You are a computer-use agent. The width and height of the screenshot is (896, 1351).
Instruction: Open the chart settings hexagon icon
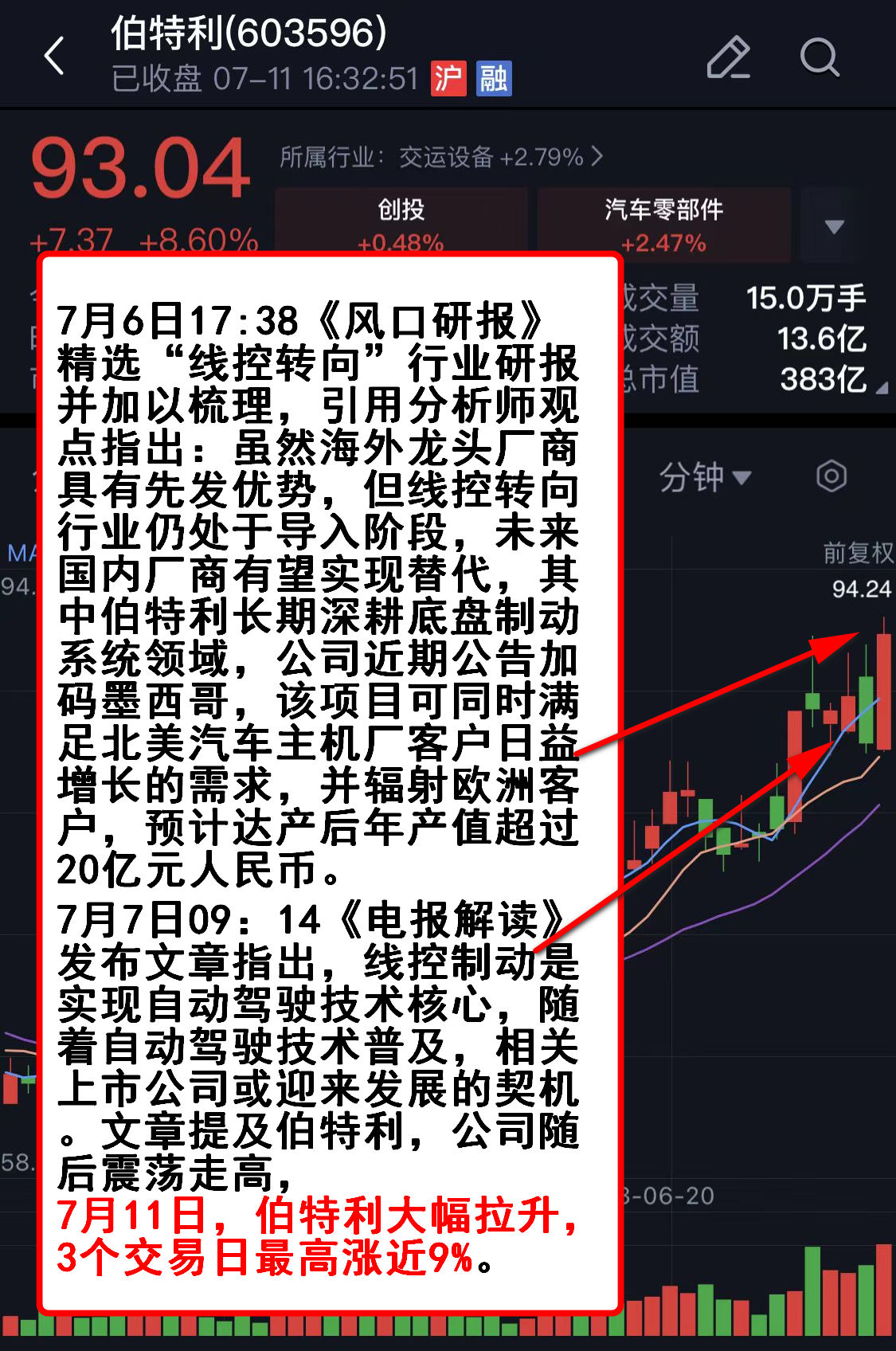point(831,477)
